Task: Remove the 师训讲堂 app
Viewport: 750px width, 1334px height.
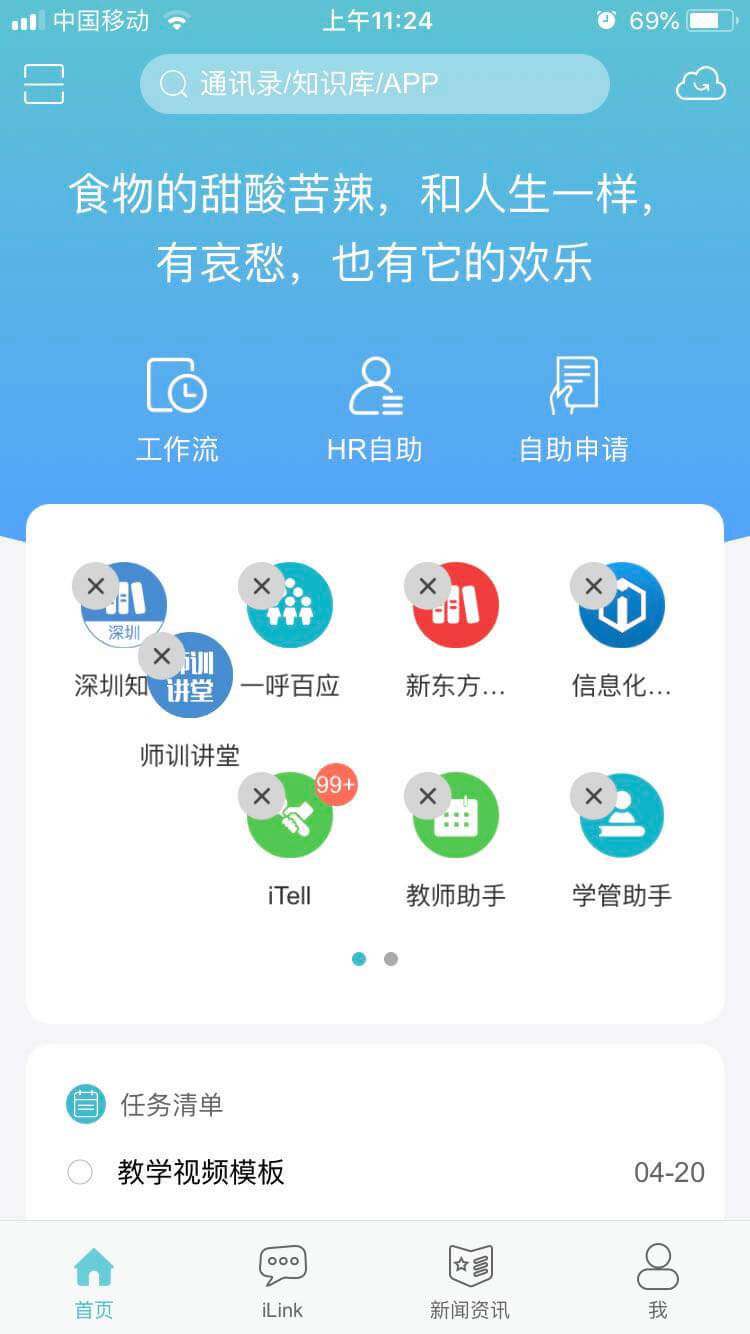Action: point(162,656)
